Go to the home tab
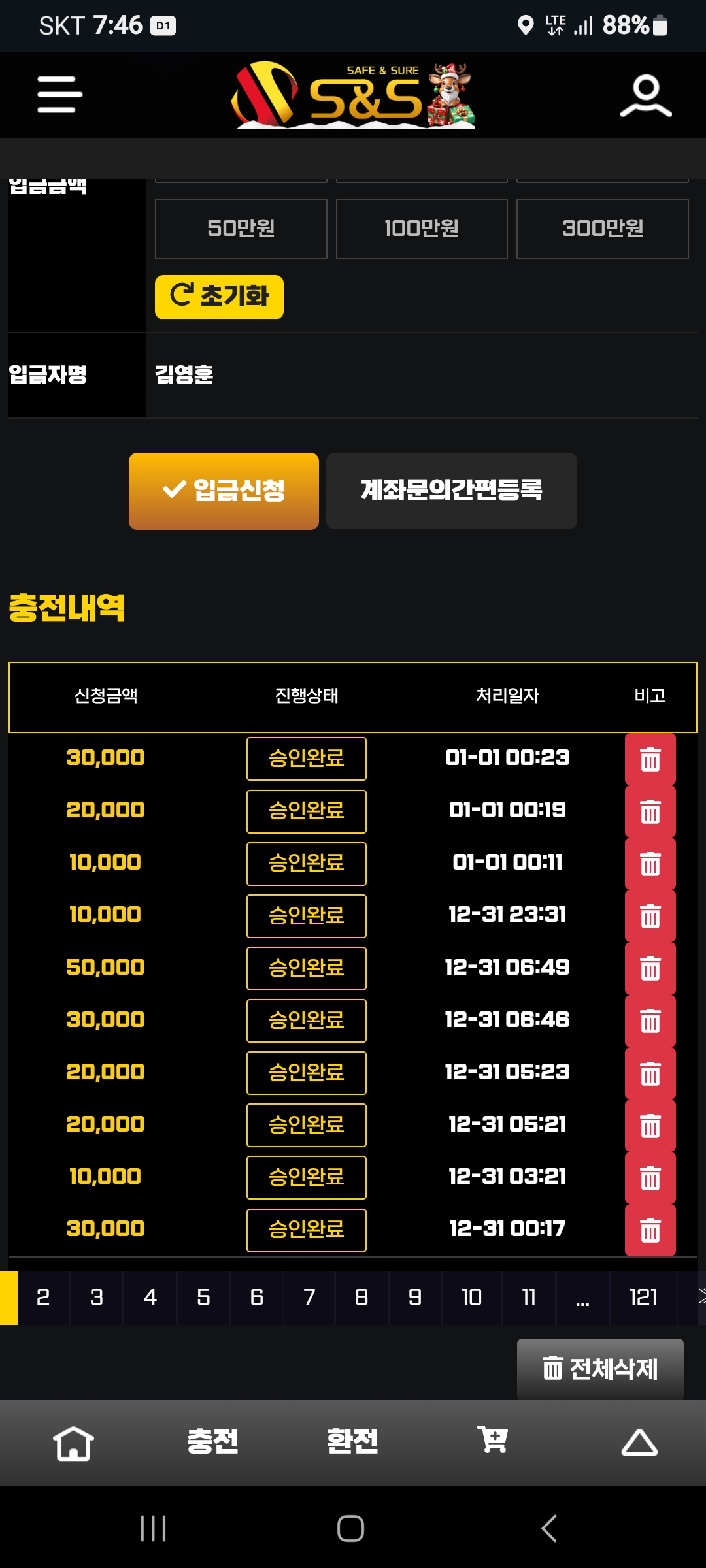Viewport: 706px width, 1568px height. coord(73,1443)
